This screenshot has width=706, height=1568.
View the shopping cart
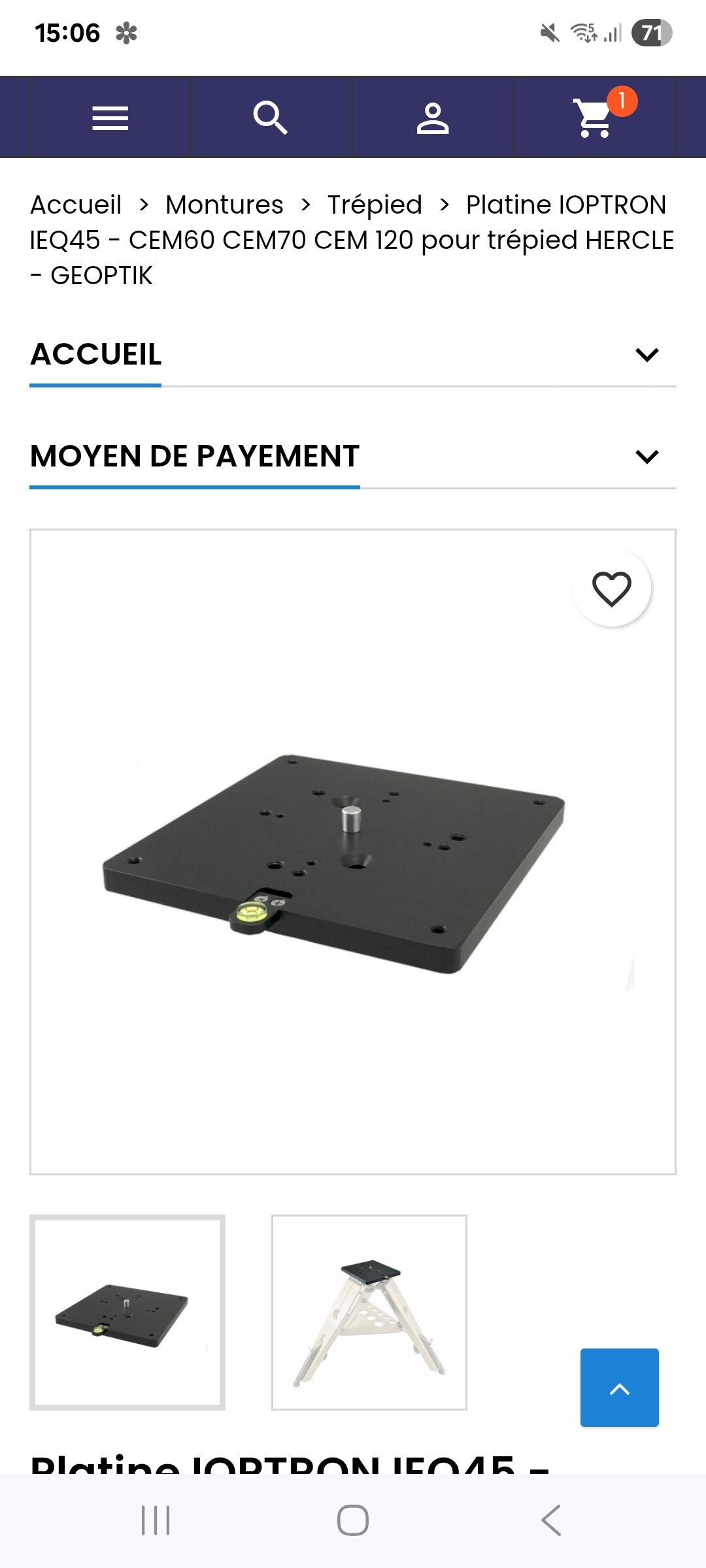coord(595,118)
